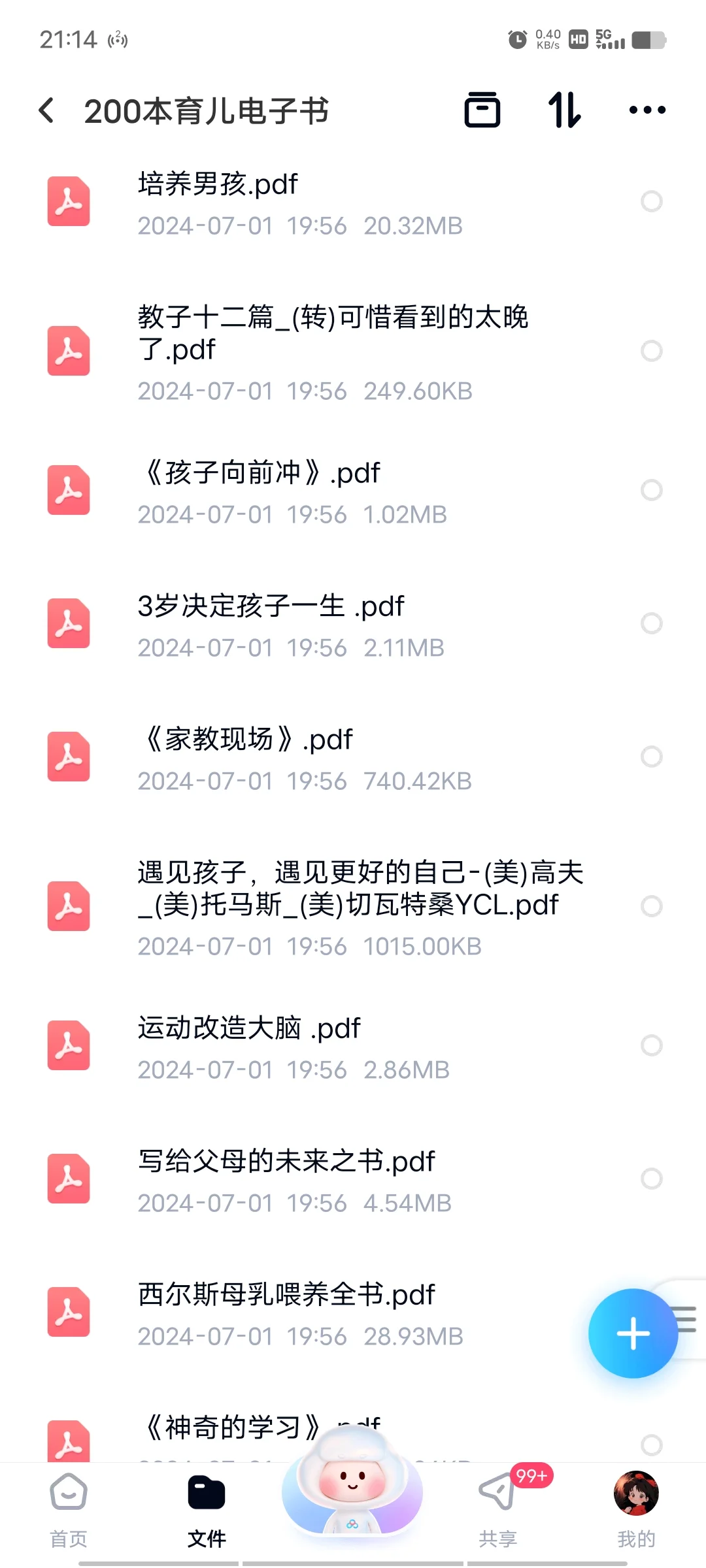Open the sort order icon
The image size is (706, 1568).
564,110
